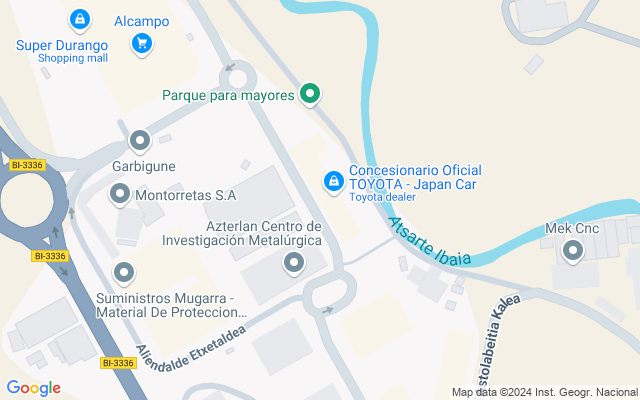This screenshot has height=400, width=640.
Task: Select the Azterlan Centro de Investigación marker
Action: click(294, 263)
